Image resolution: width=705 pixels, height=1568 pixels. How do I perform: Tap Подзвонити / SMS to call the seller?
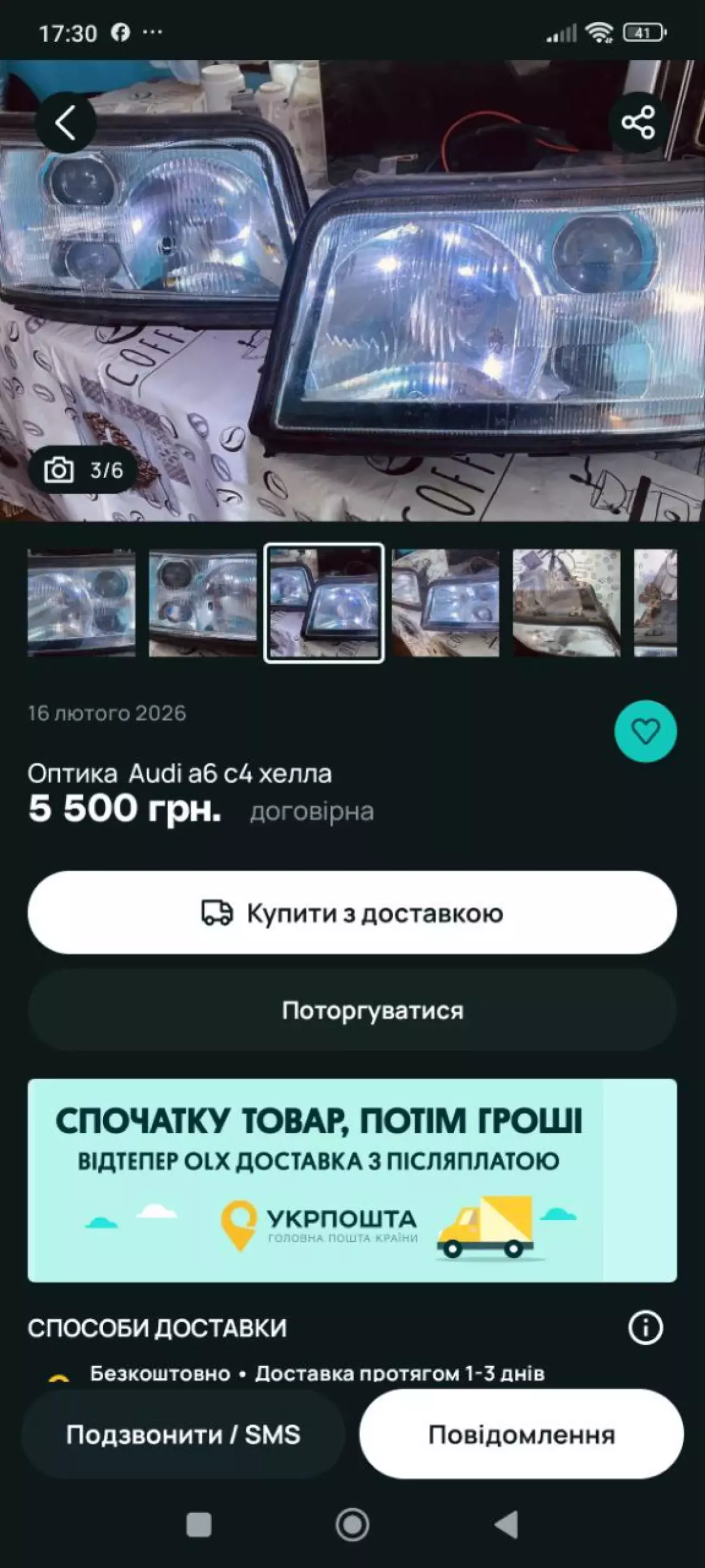pos(183,1434)
